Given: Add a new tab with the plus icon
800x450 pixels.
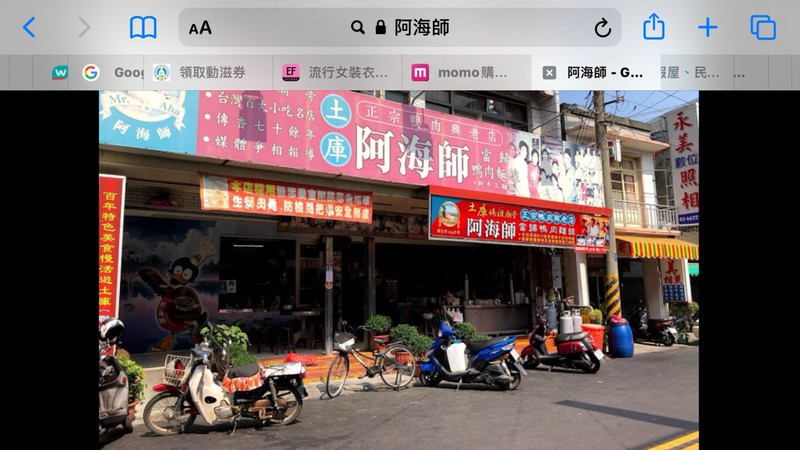Looking at the screenshot, I should coord(708,28).
